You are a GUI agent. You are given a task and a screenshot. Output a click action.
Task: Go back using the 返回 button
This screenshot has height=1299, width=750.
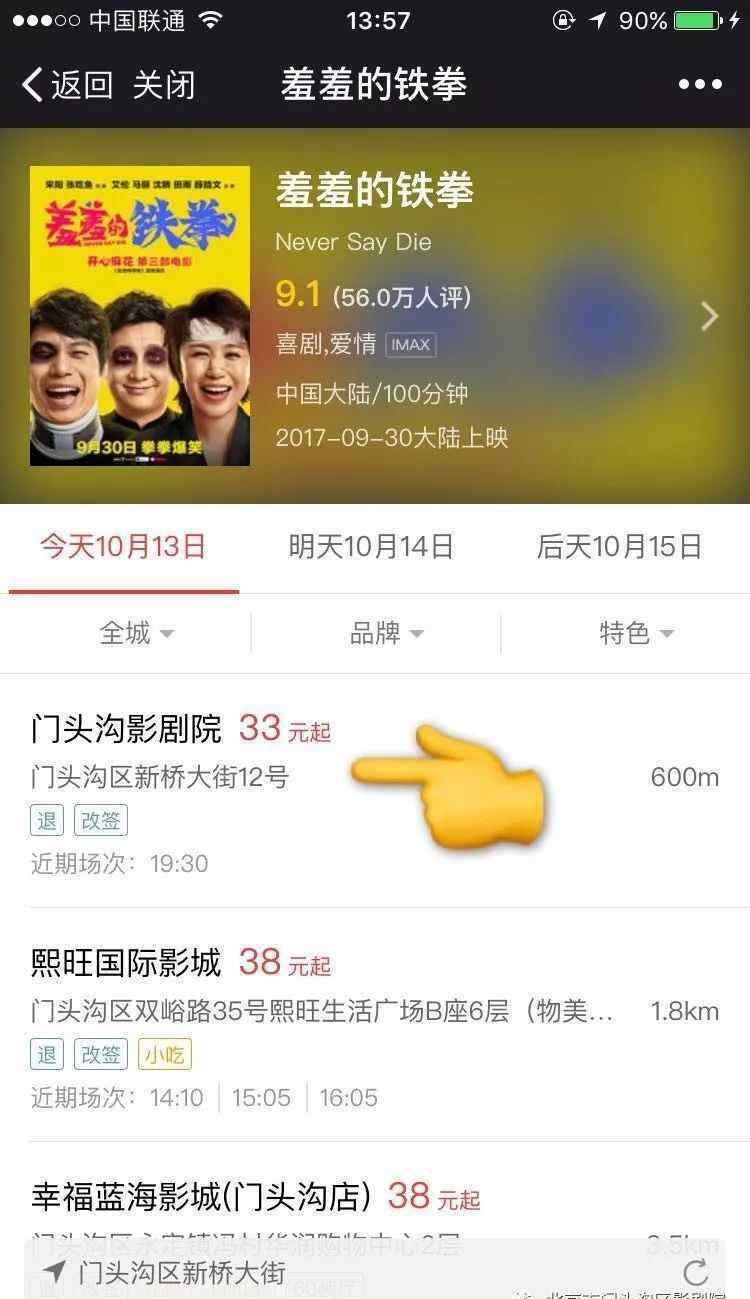pos(68,85)
